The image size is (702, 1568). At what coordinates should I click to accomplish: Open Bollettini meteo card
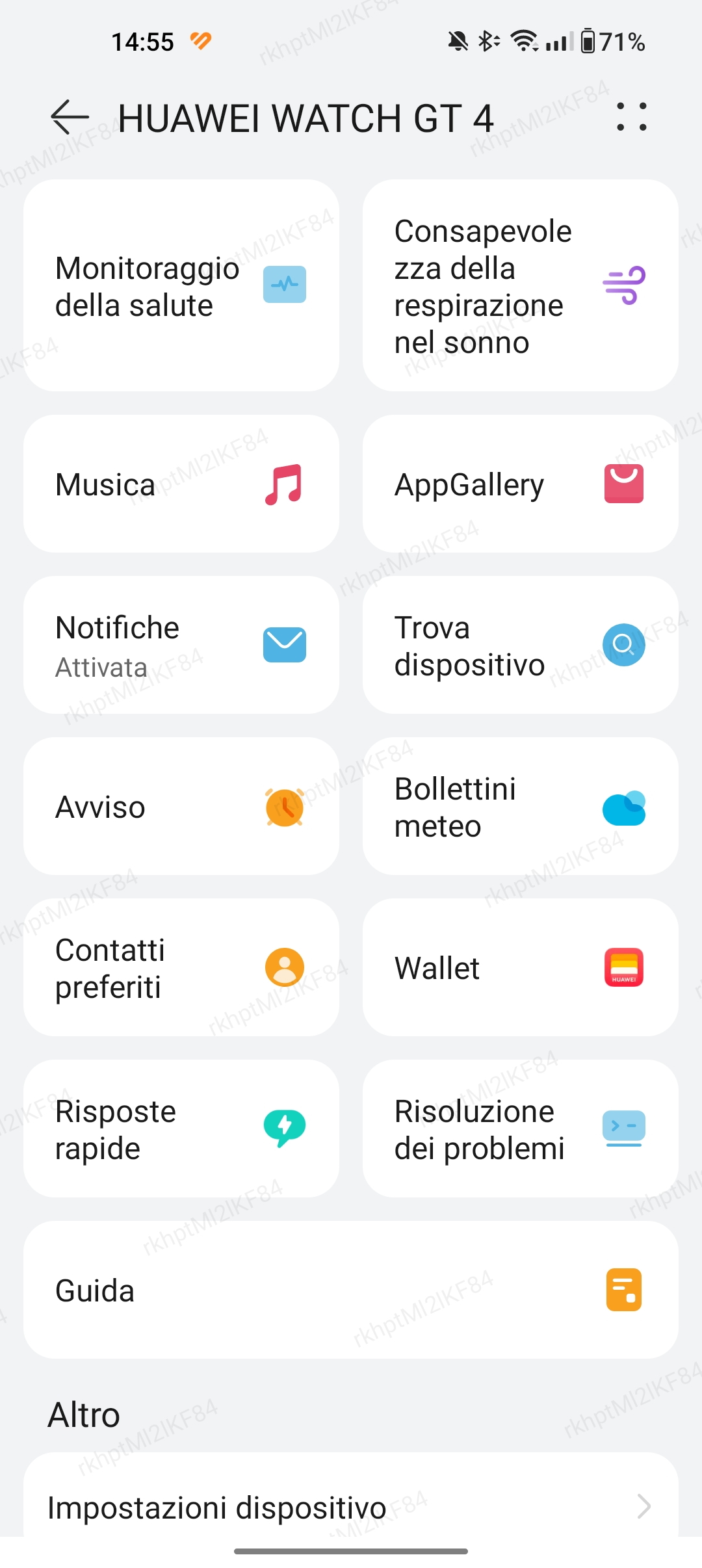click(x=521, y=806)
